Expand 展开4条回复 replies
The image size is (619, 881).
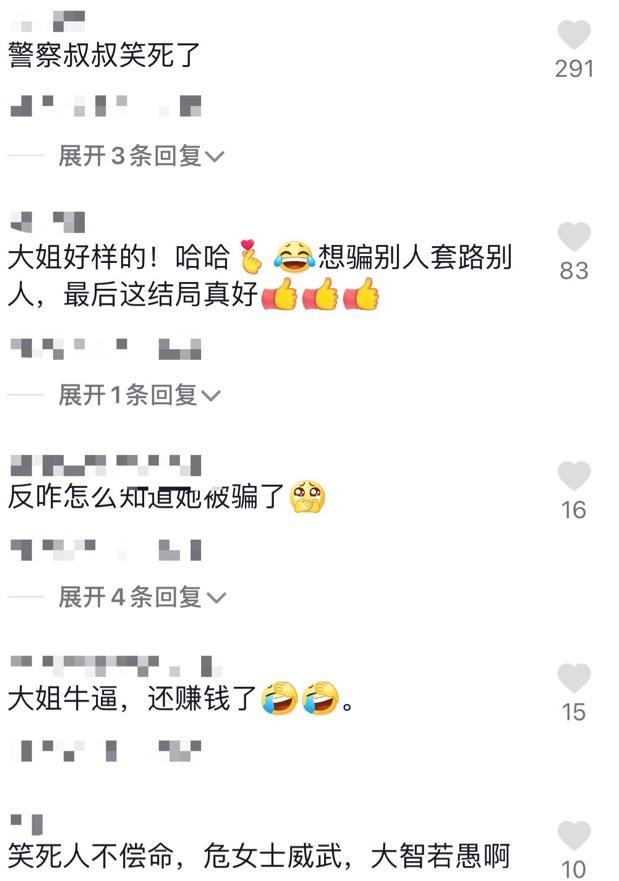[x=141, y=597]
